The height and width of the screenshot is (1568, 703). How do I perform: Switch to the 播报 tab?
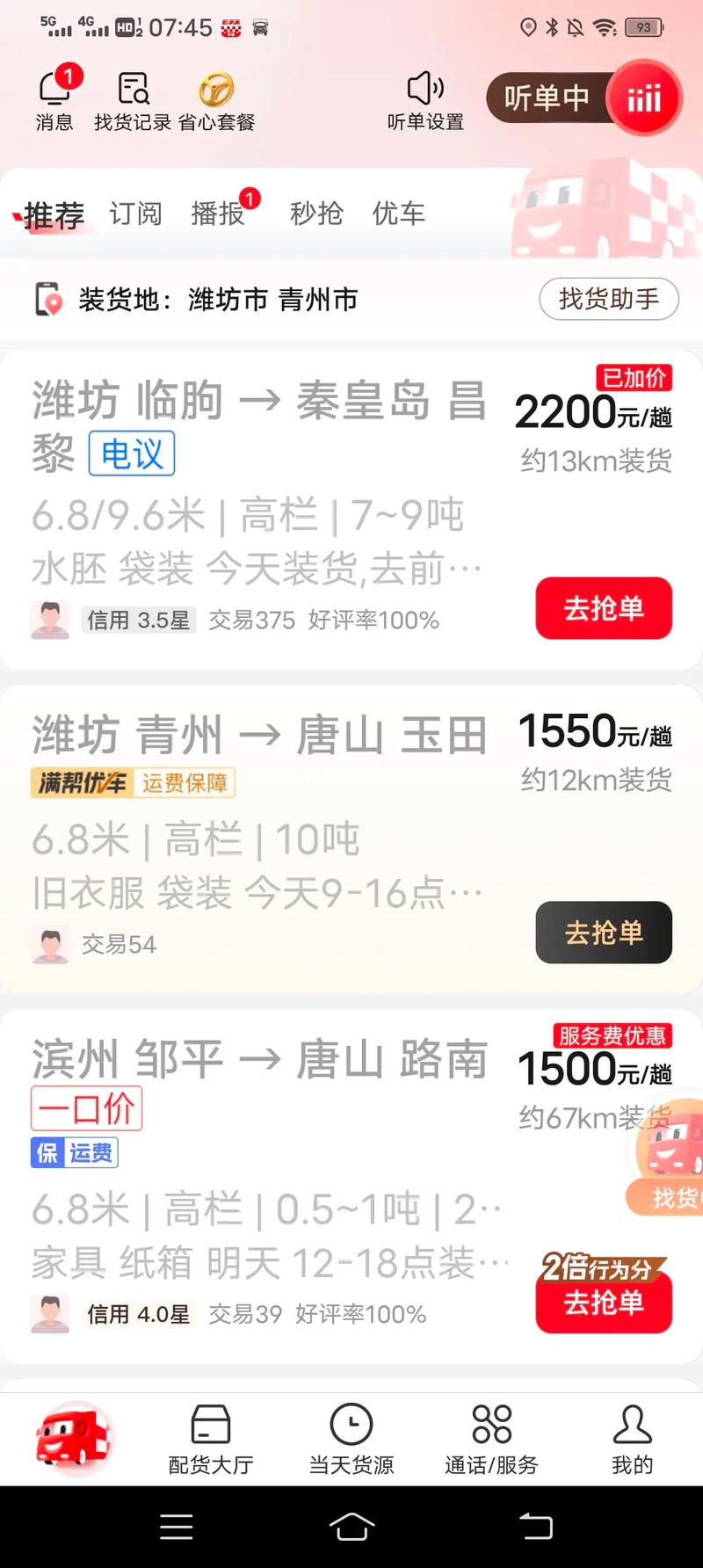218,214
